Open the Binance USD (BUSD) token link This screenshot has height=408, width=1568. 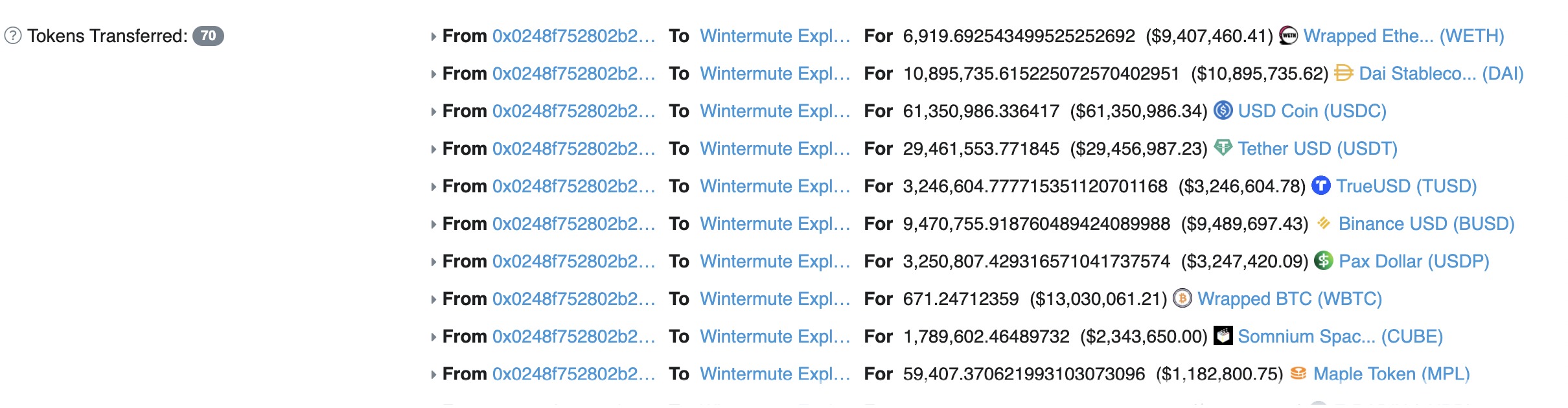(1425, 223)
